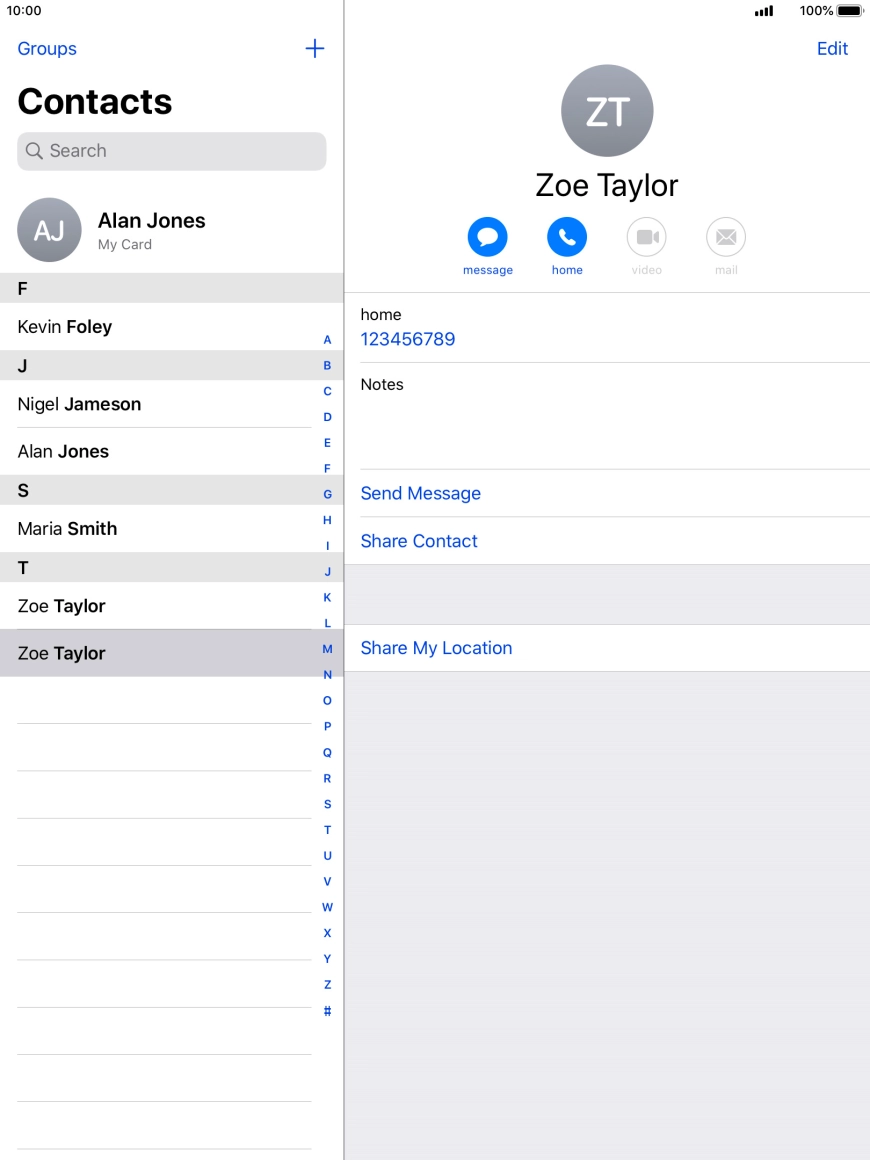Screen dimensions: 870x1160
Task: Tap Share My Location
Action: (x=437, y=647)
